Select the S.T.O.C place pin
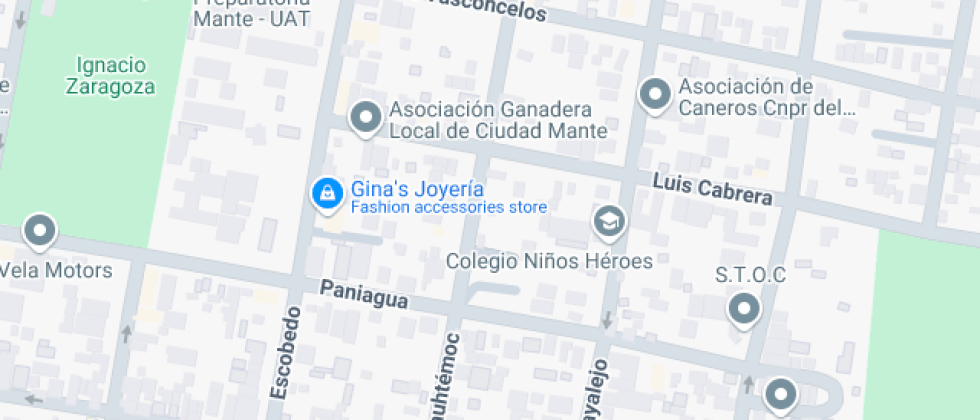Viewport: 980px width, 420px height. 743,308
